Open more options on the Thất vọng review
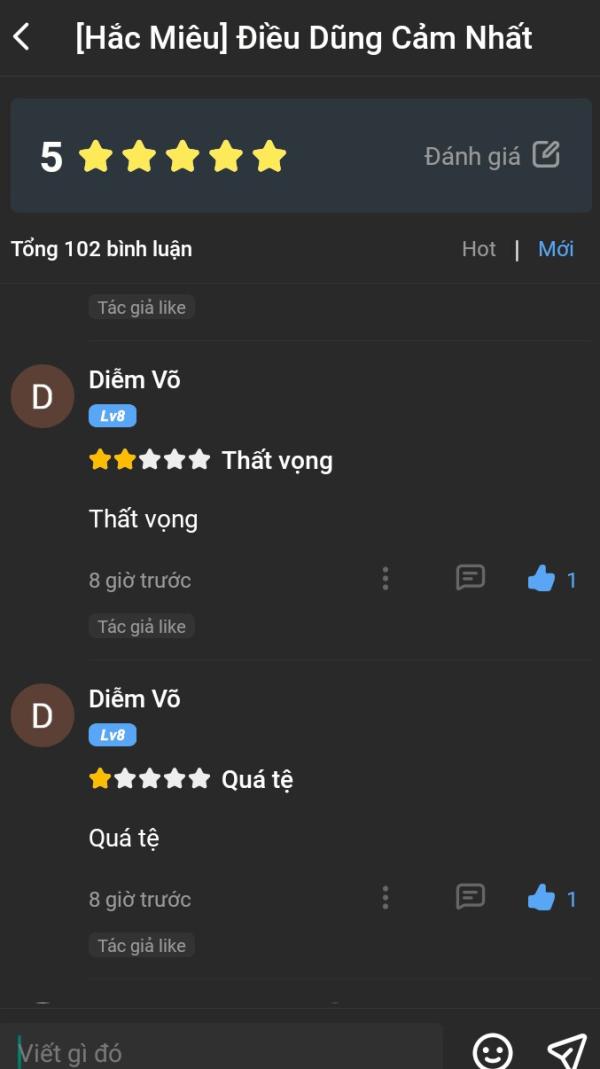600x1069 pixels. click(385, 578)
